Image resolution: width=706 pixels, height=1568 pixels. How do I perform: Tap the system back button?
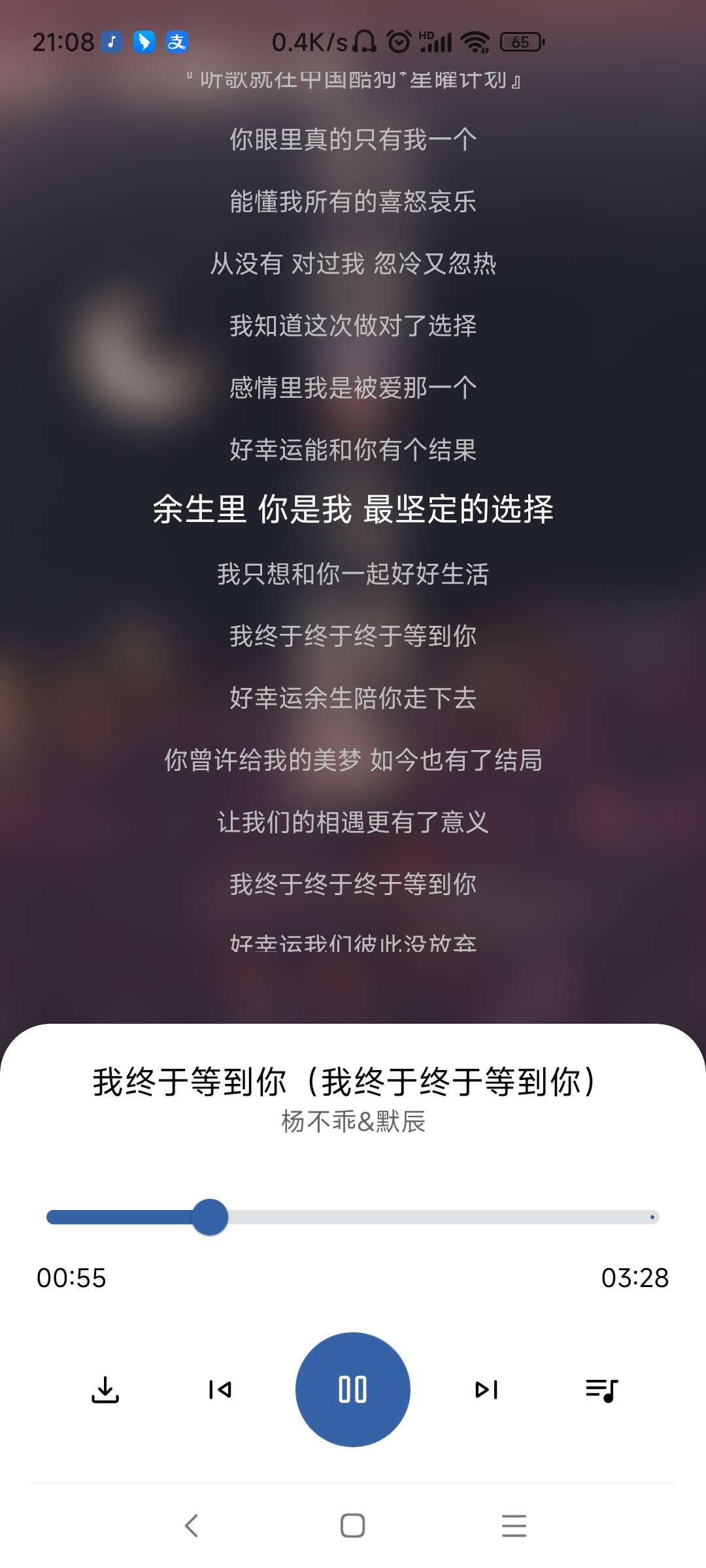pos(192,1526)
